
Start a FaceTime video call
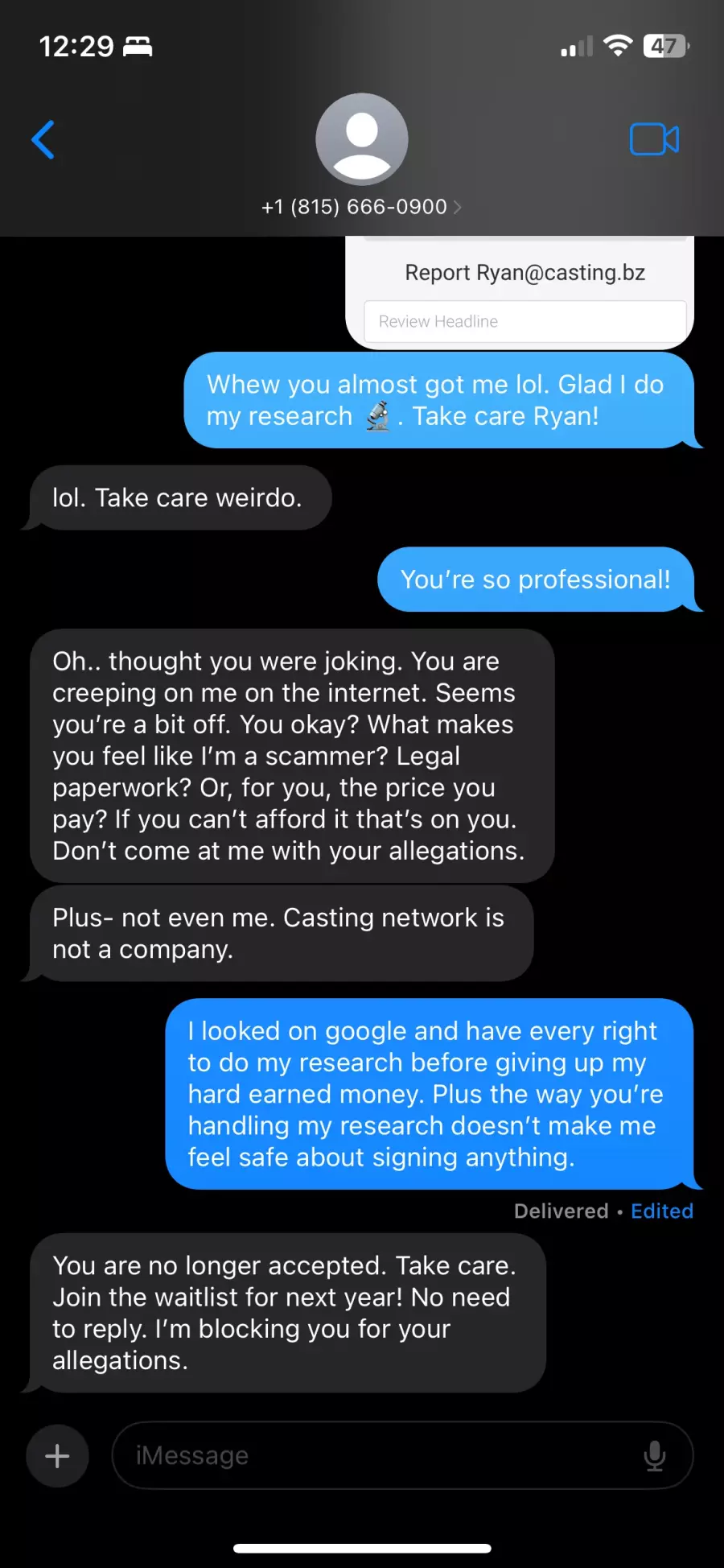pyautogui.click(x=654, y=139)
